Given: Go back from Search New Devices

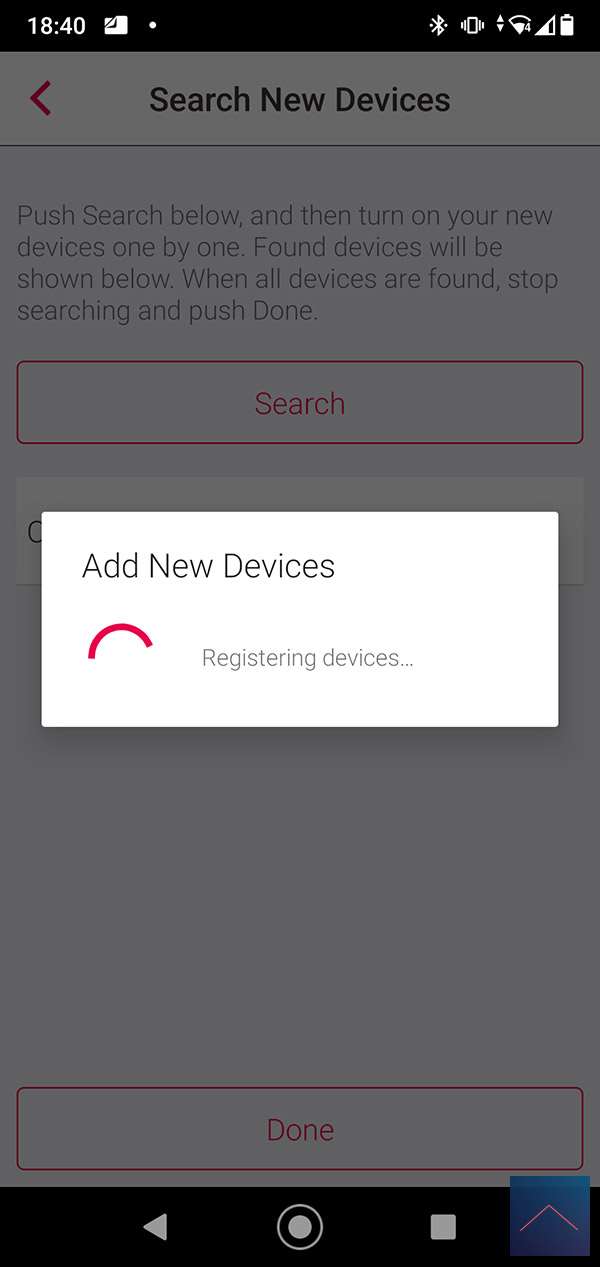Looking at the screenshot, I should pyautogui.click(x=40, y=99).
